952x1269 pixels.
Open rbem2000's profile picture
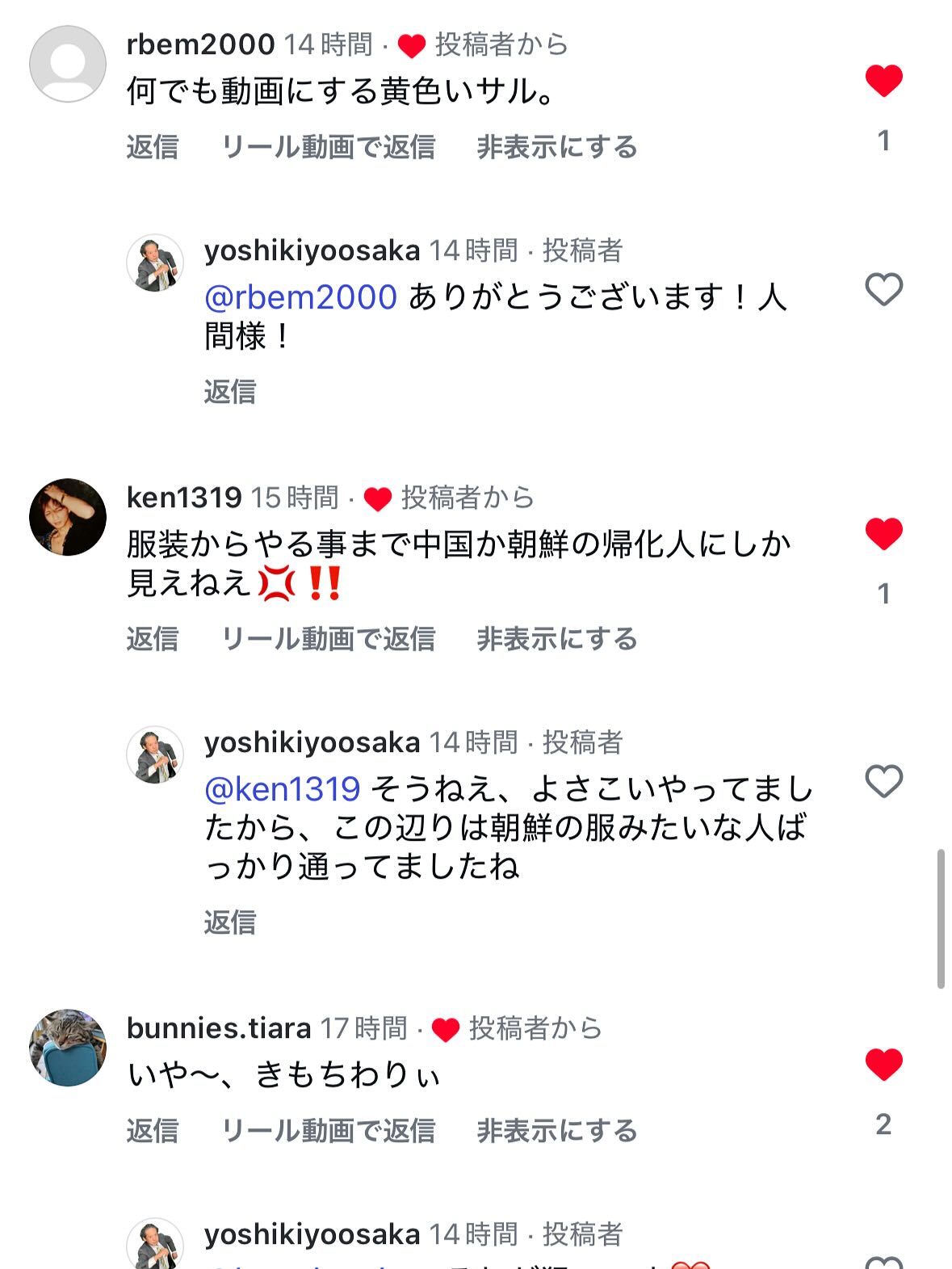pos(68,64)
